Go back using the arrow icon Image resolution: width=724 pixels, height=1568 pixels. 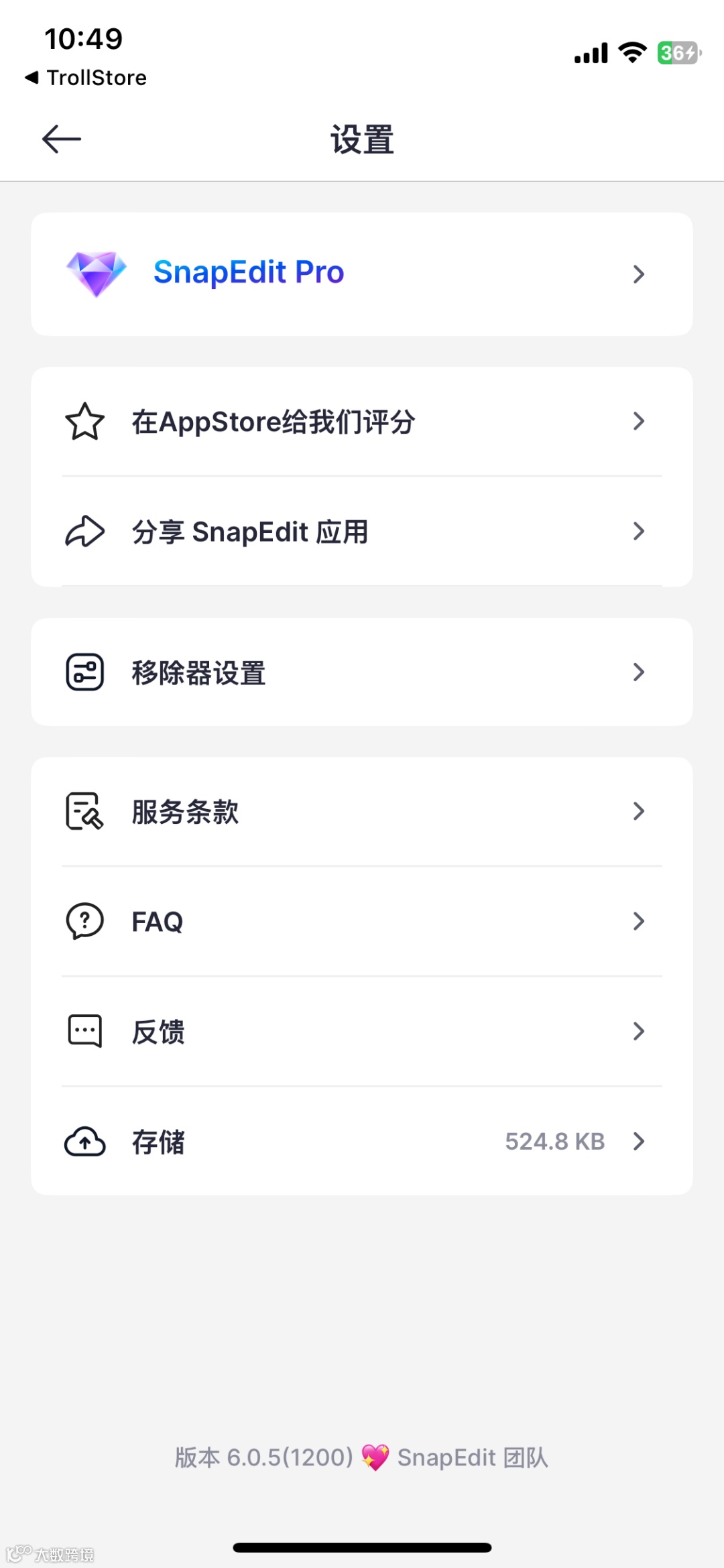61,139
